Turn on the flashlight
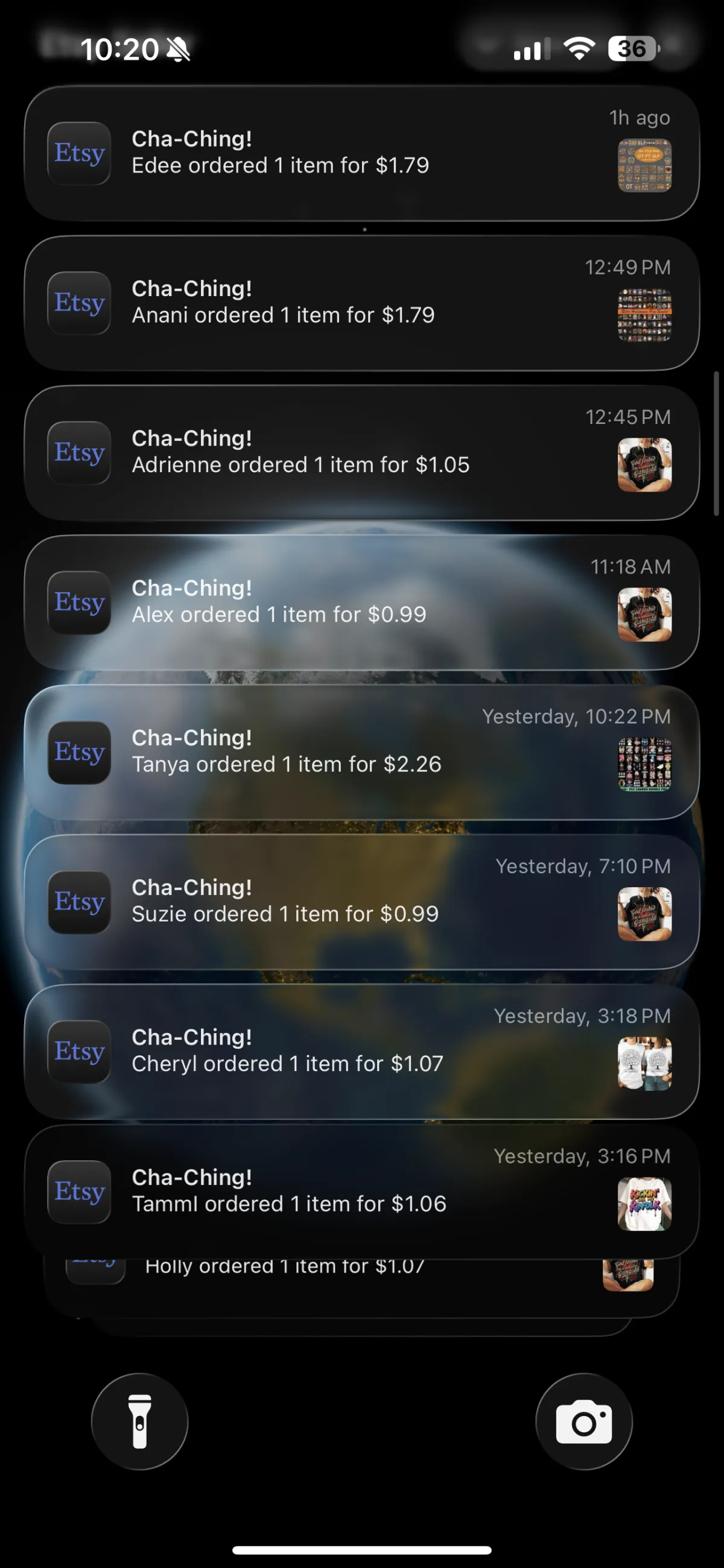 click(139, 1421)
